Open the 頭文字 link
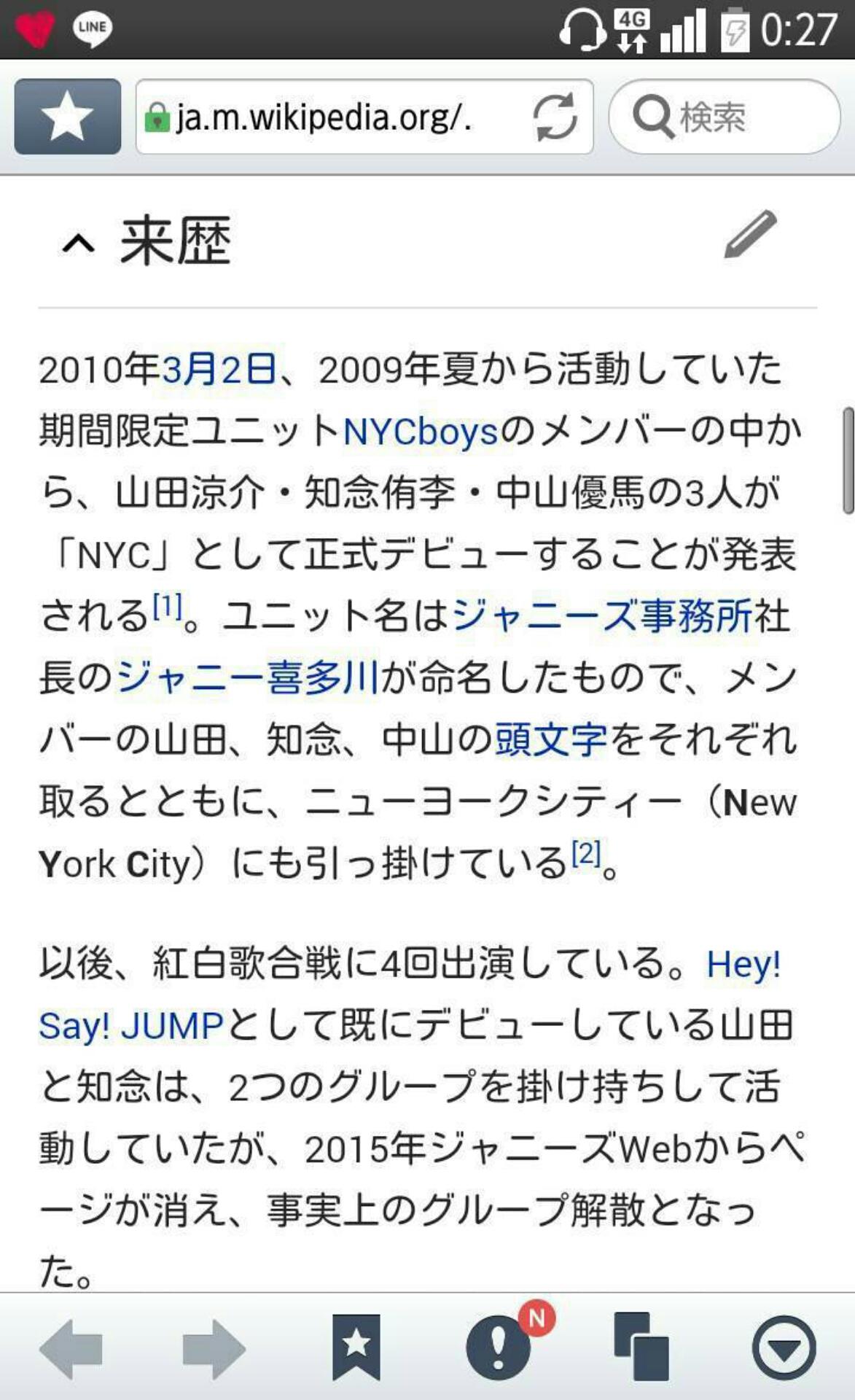The height and width of the screenshot is (1400, 855). (551, 739)
